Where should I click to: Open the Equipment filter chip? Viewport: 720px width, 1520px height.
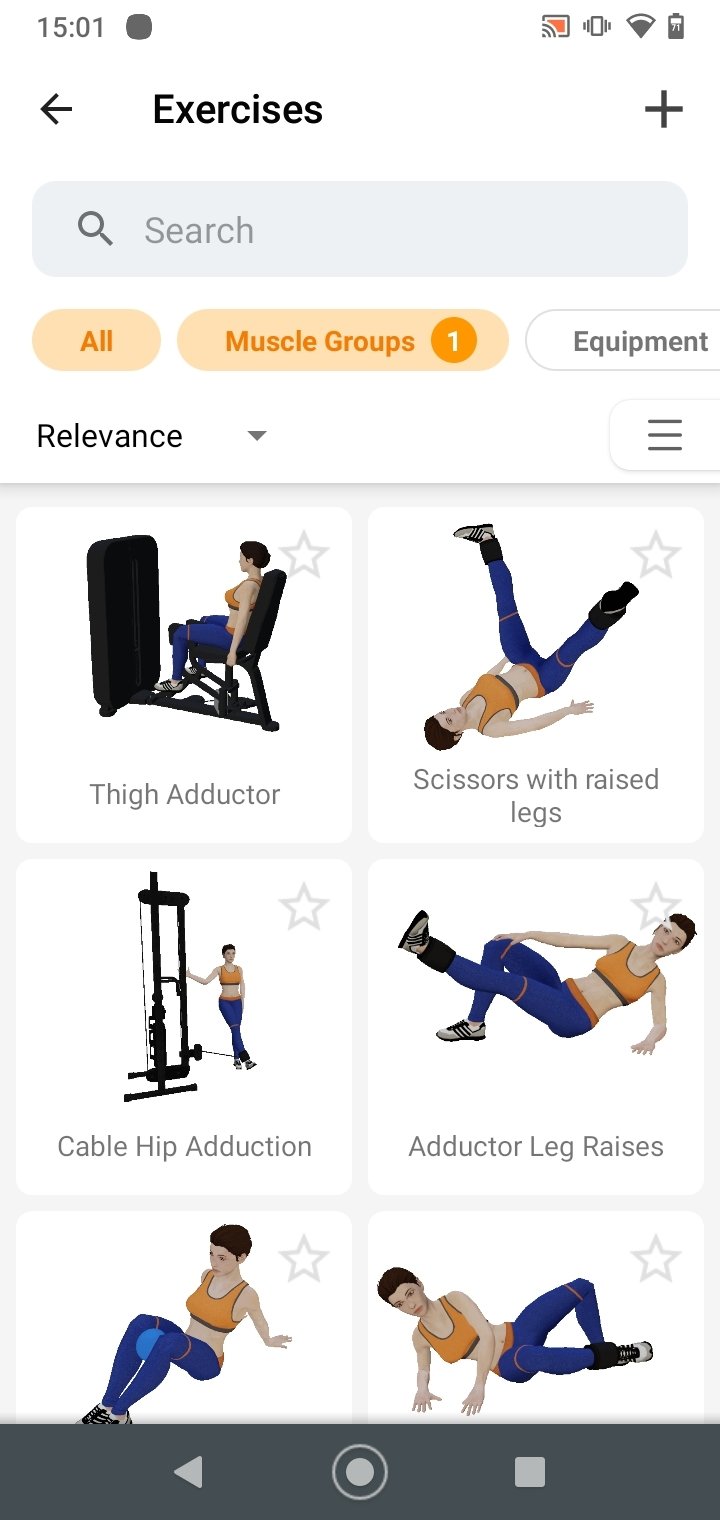click(624, 341)
